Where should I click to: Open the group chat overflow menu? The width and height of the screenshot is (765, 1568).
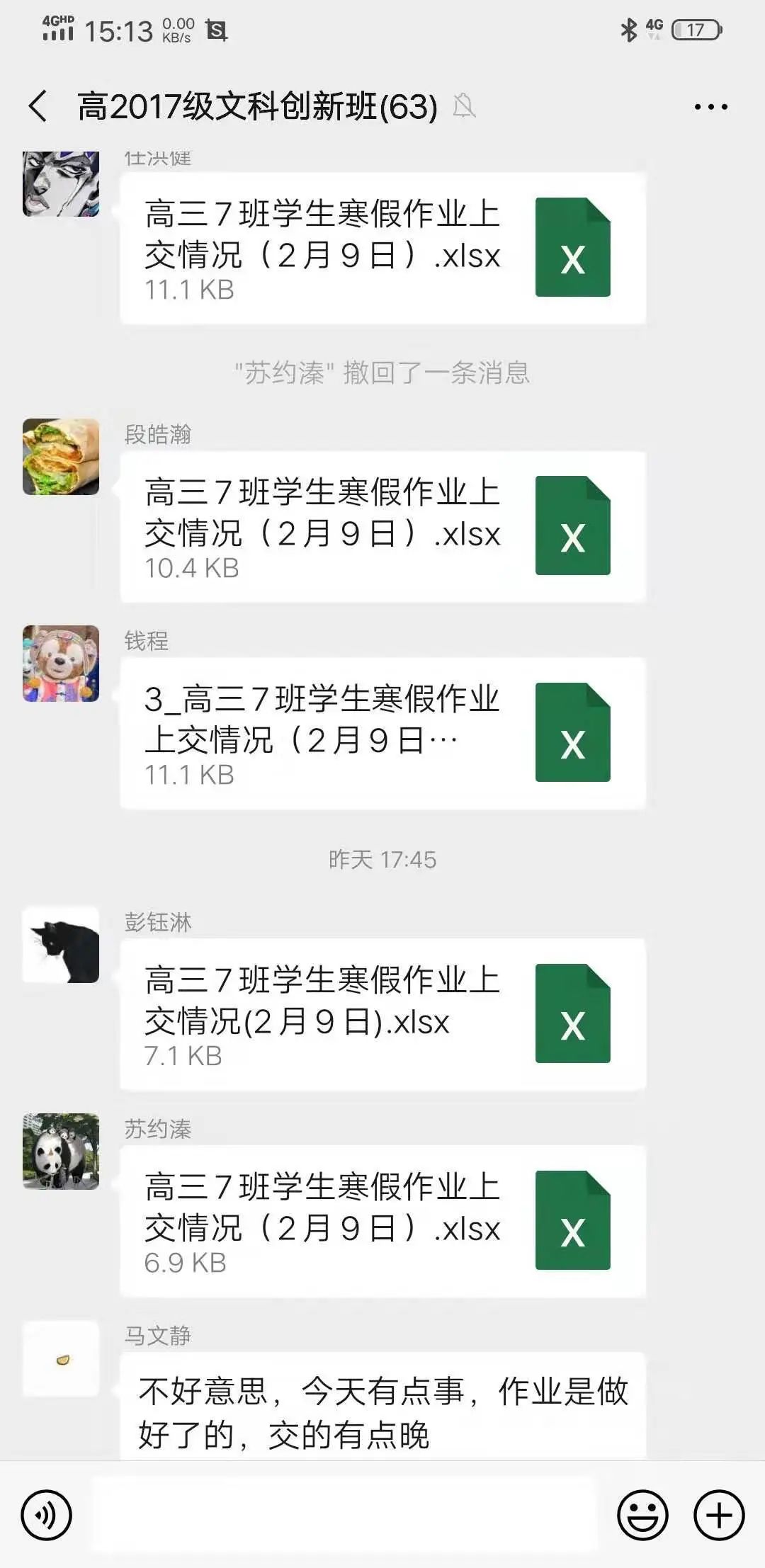tap(710, 107)
